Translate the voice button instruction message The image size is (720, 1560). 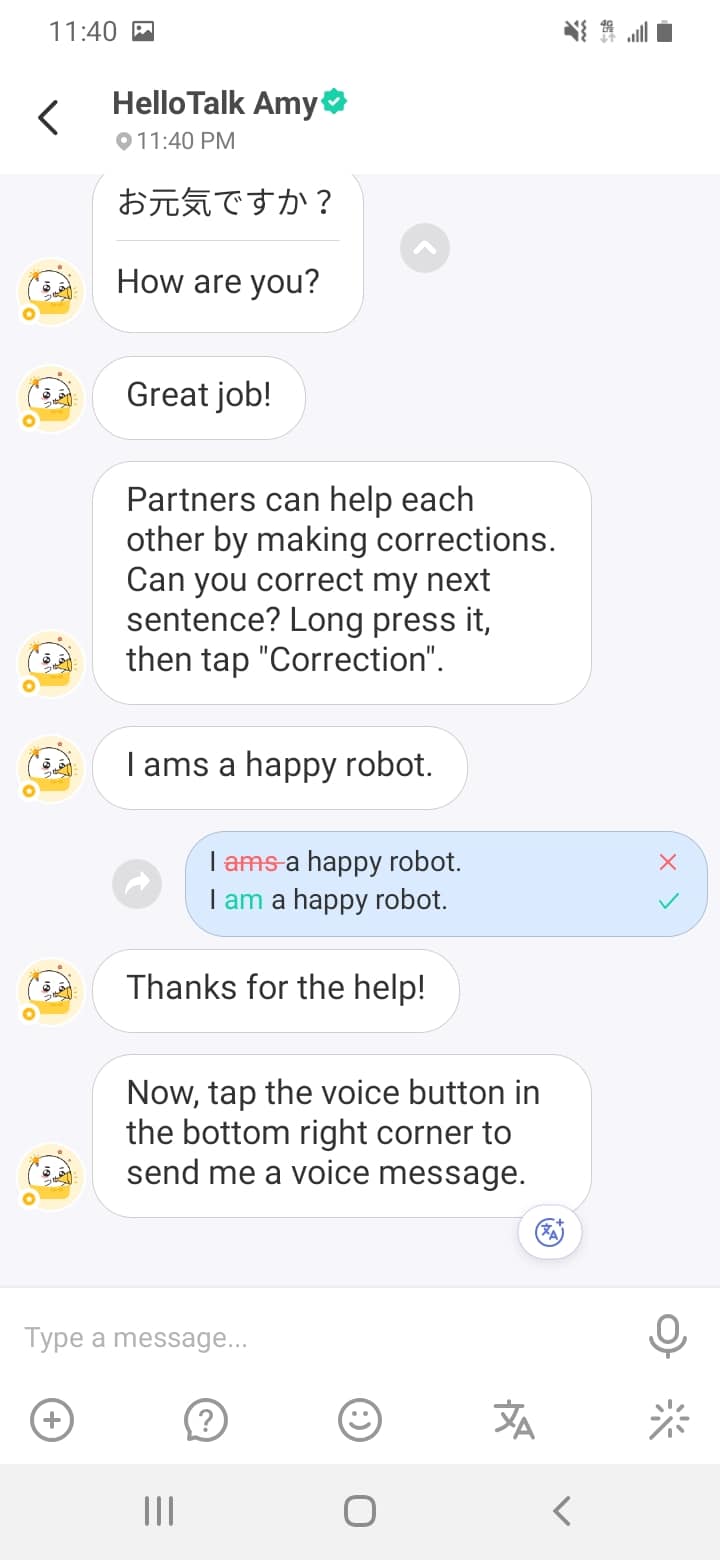[549, 1231]
